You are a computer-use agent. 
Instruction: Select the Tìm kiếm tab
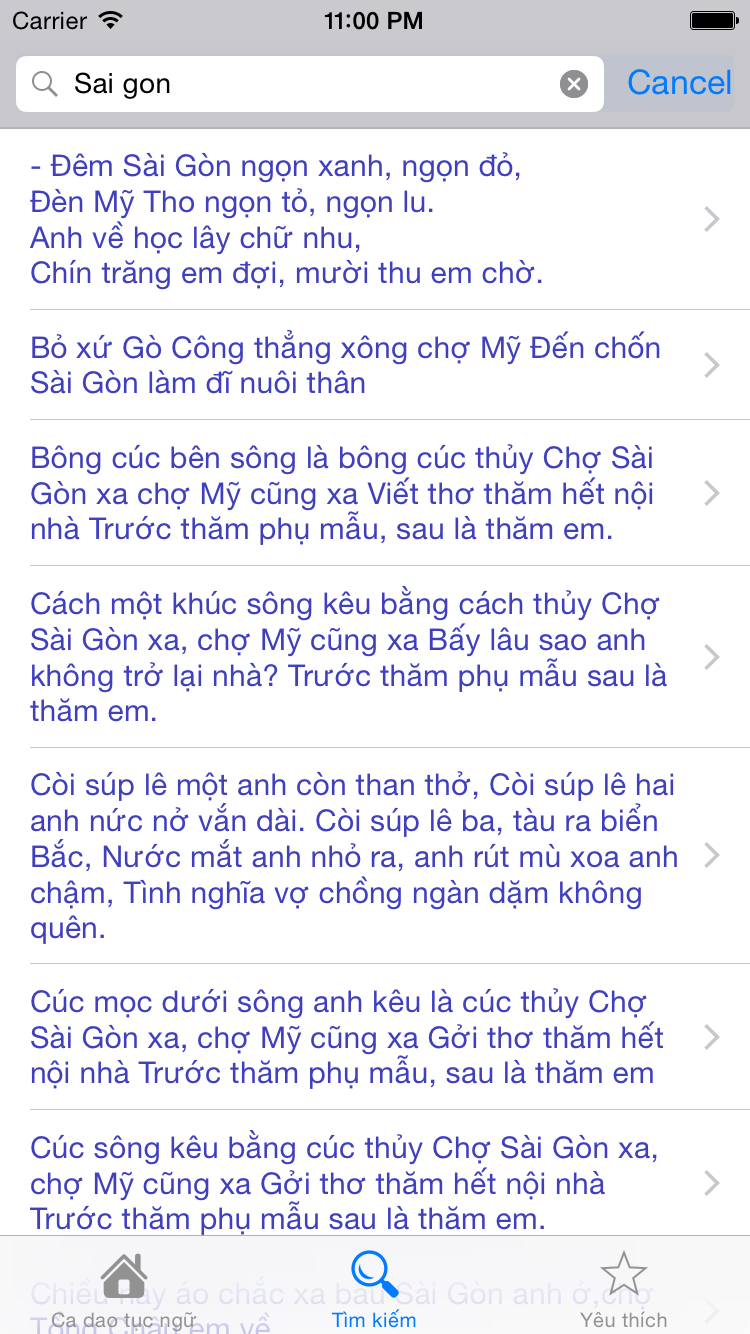[374, 1289]
